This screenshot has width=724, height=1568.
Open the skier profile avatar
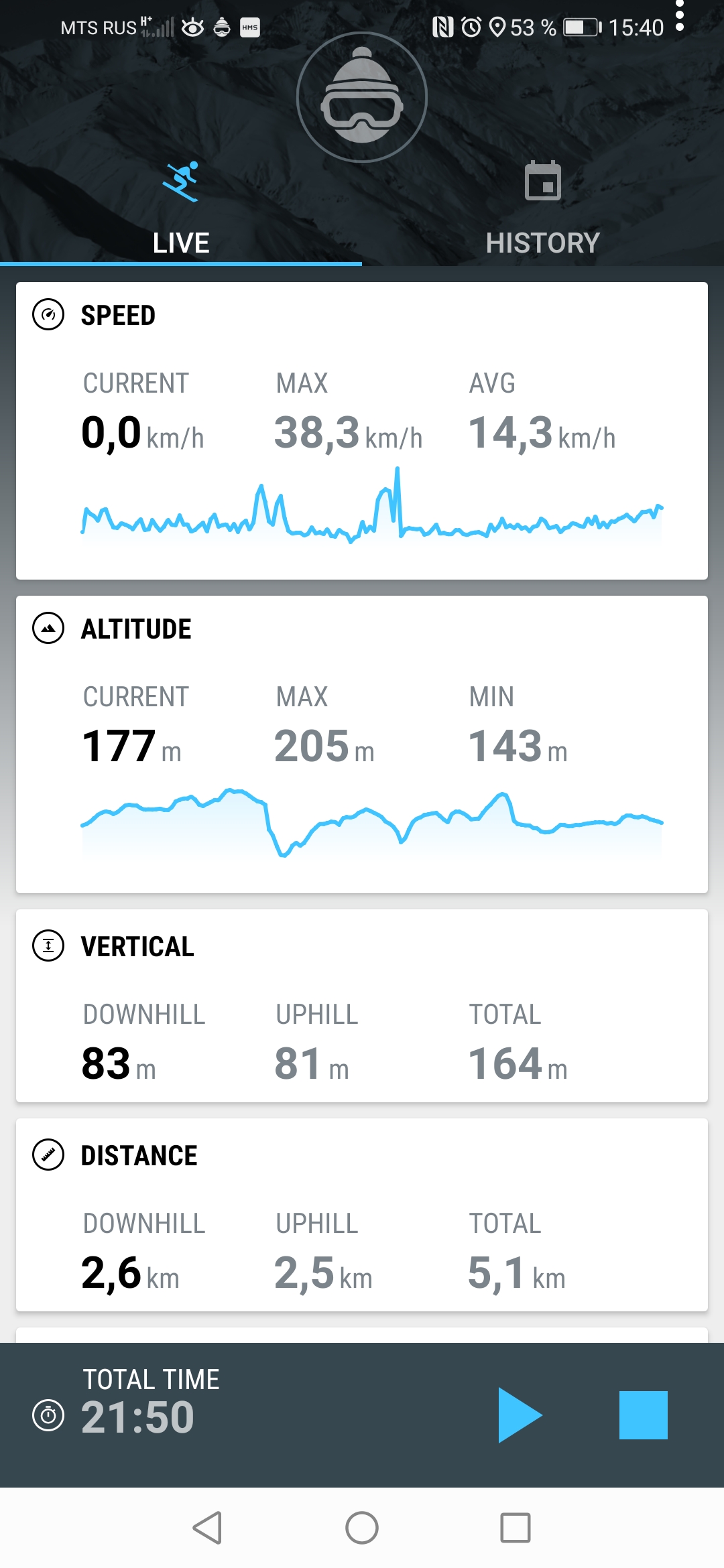point(362,98)
